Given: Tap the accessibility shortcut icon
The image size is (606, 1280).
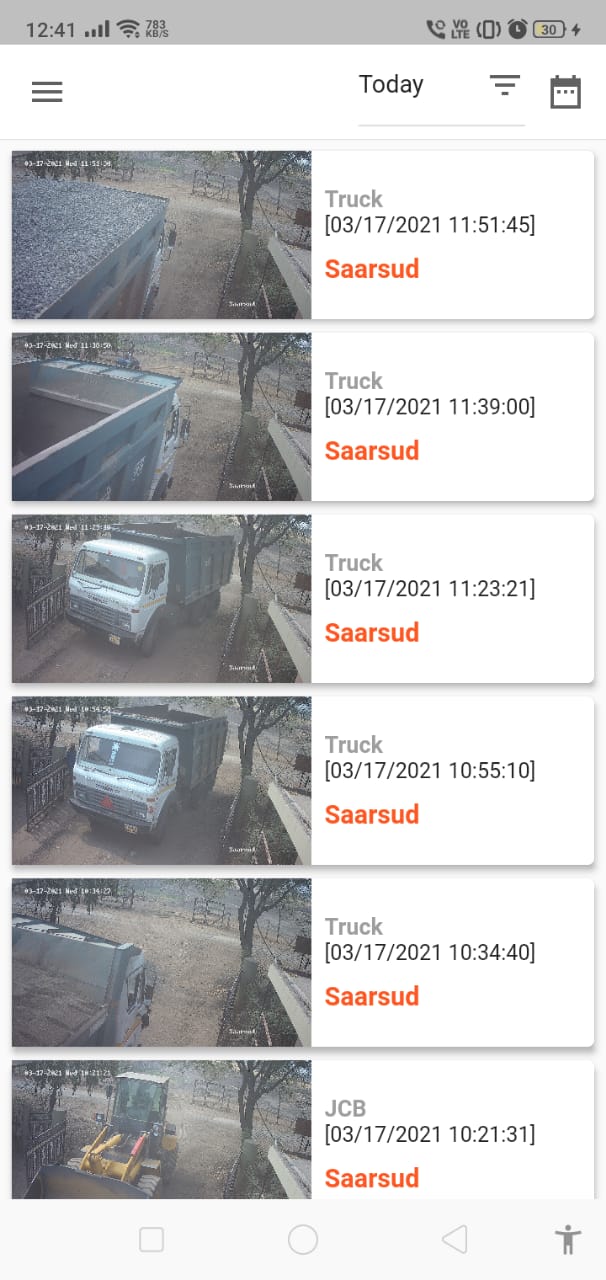Looking at the screenshot, I should (568, 1239).
